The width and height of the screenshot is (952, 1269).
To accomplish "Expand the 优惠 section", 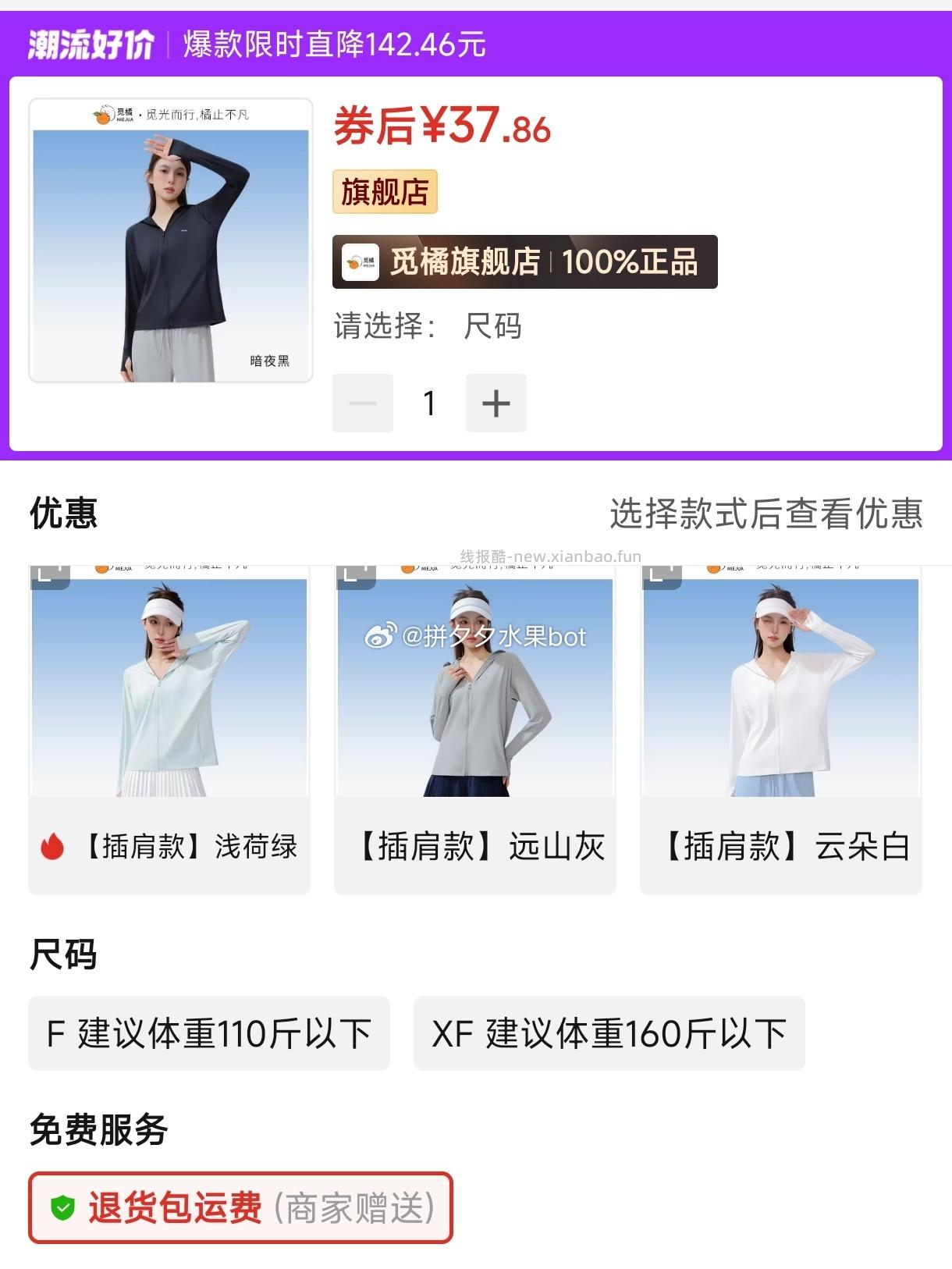I will 63,514.
